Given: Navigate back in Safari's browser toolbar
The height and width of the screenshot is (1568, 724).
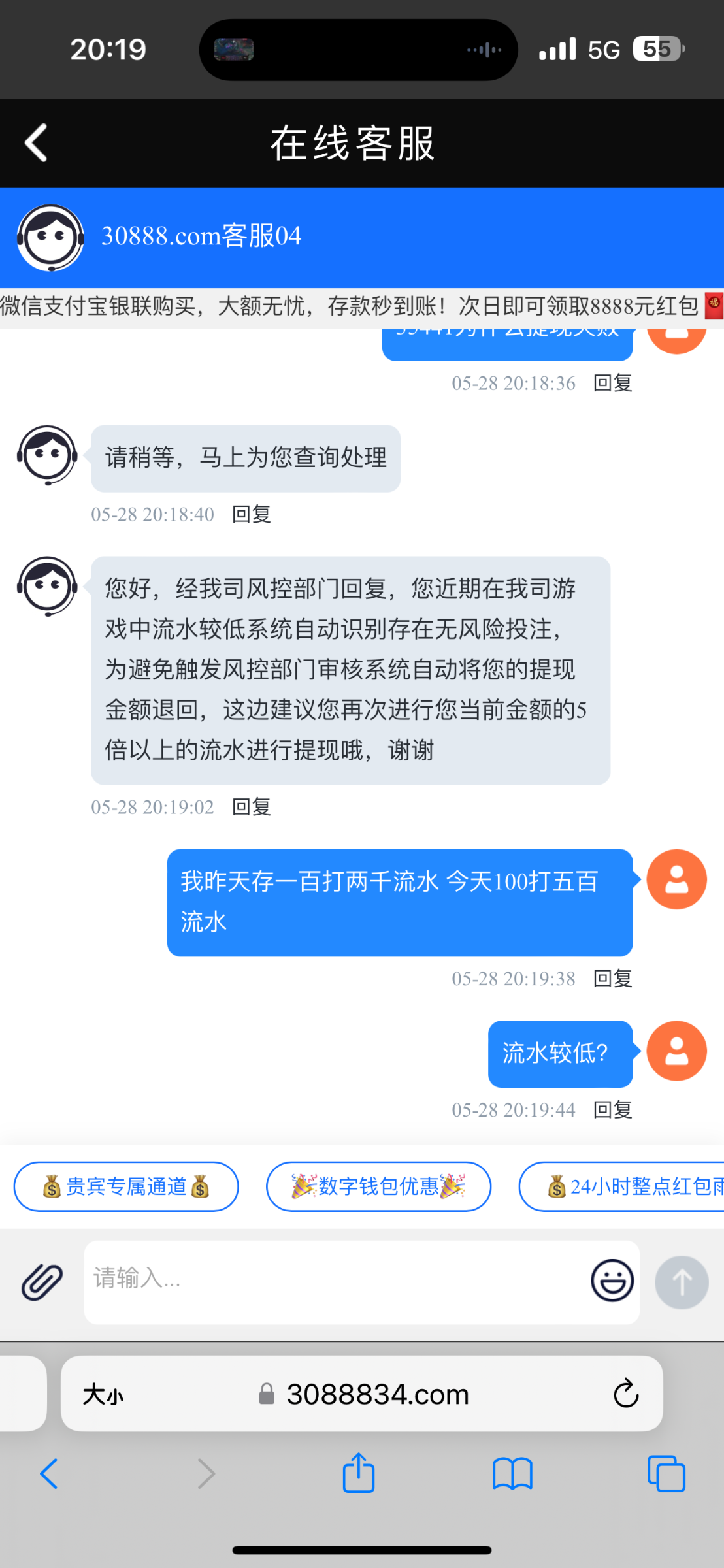Looking at the screenshot, I should 50,1474.
